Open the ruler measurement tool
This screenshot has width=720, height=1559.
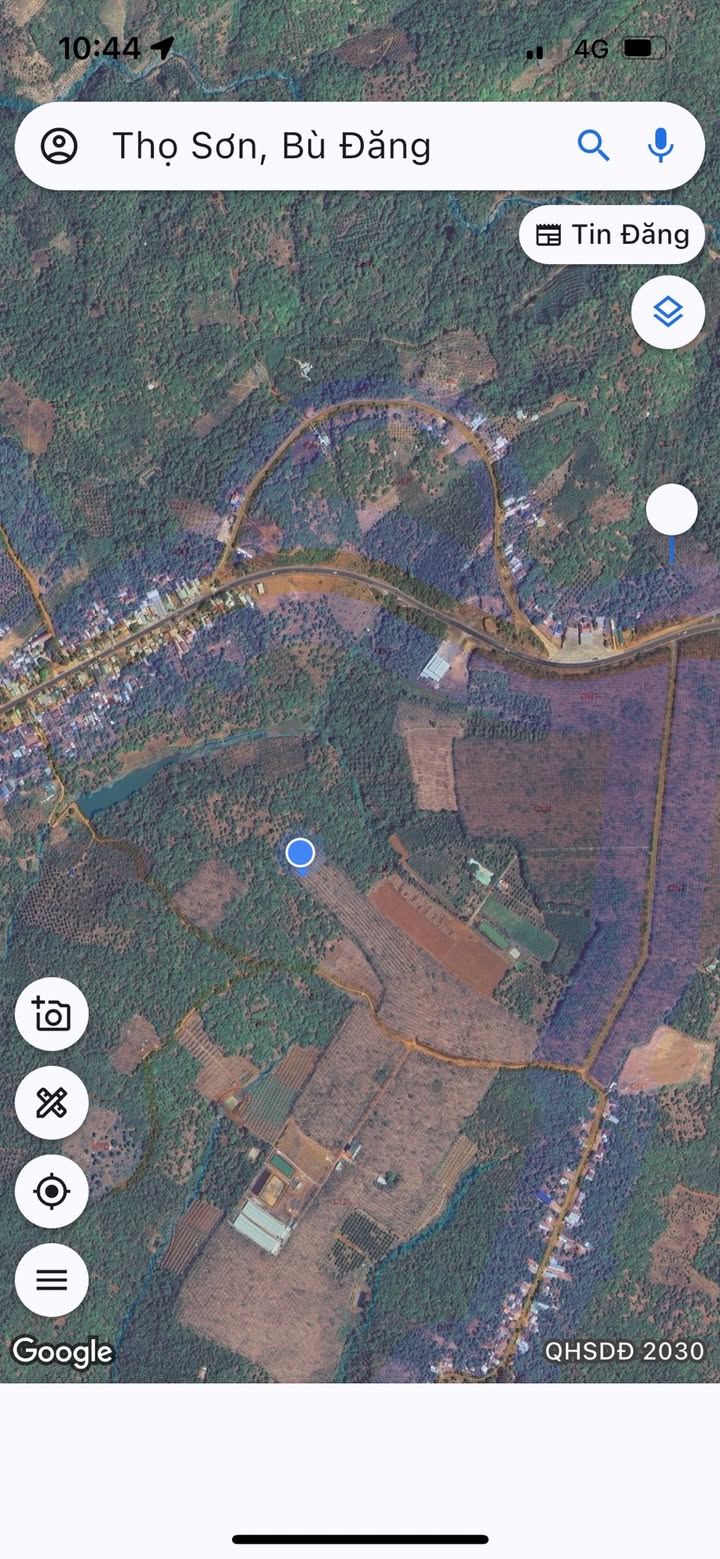click(x=52, y=1103)
